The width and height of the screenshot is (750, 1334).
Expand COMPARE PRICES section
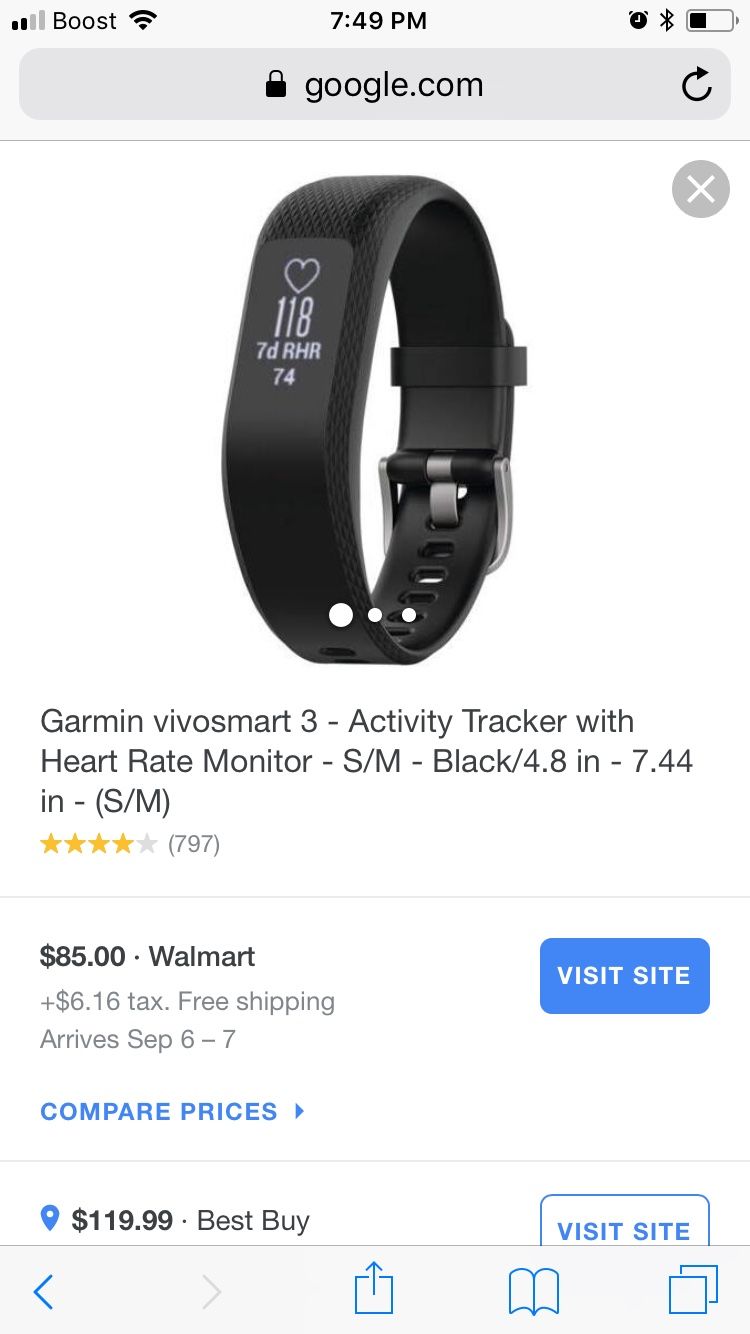[x=158, y=1111]
